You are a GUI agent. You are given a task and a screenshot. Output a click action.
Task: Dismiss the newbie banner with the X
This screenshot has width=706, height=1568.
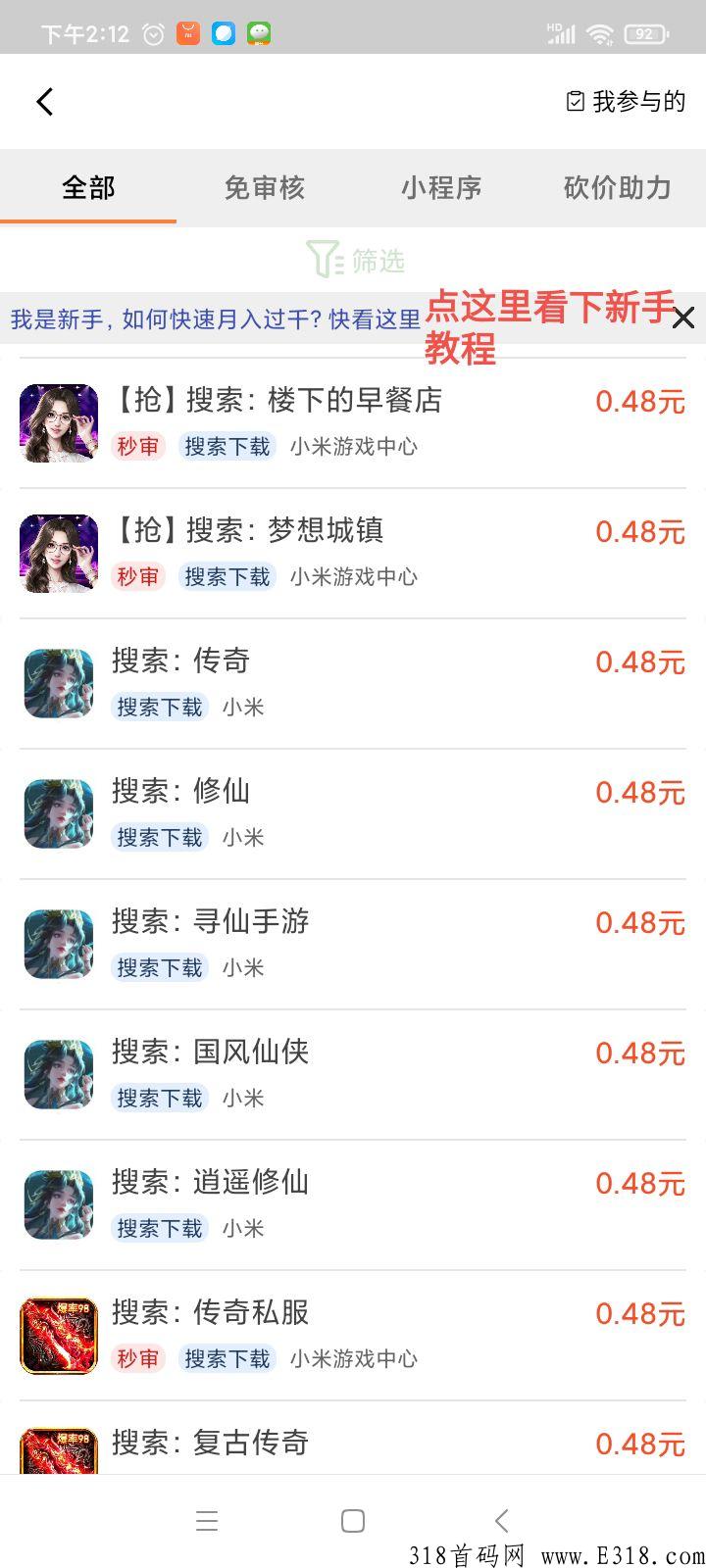[x=682, y=318]
